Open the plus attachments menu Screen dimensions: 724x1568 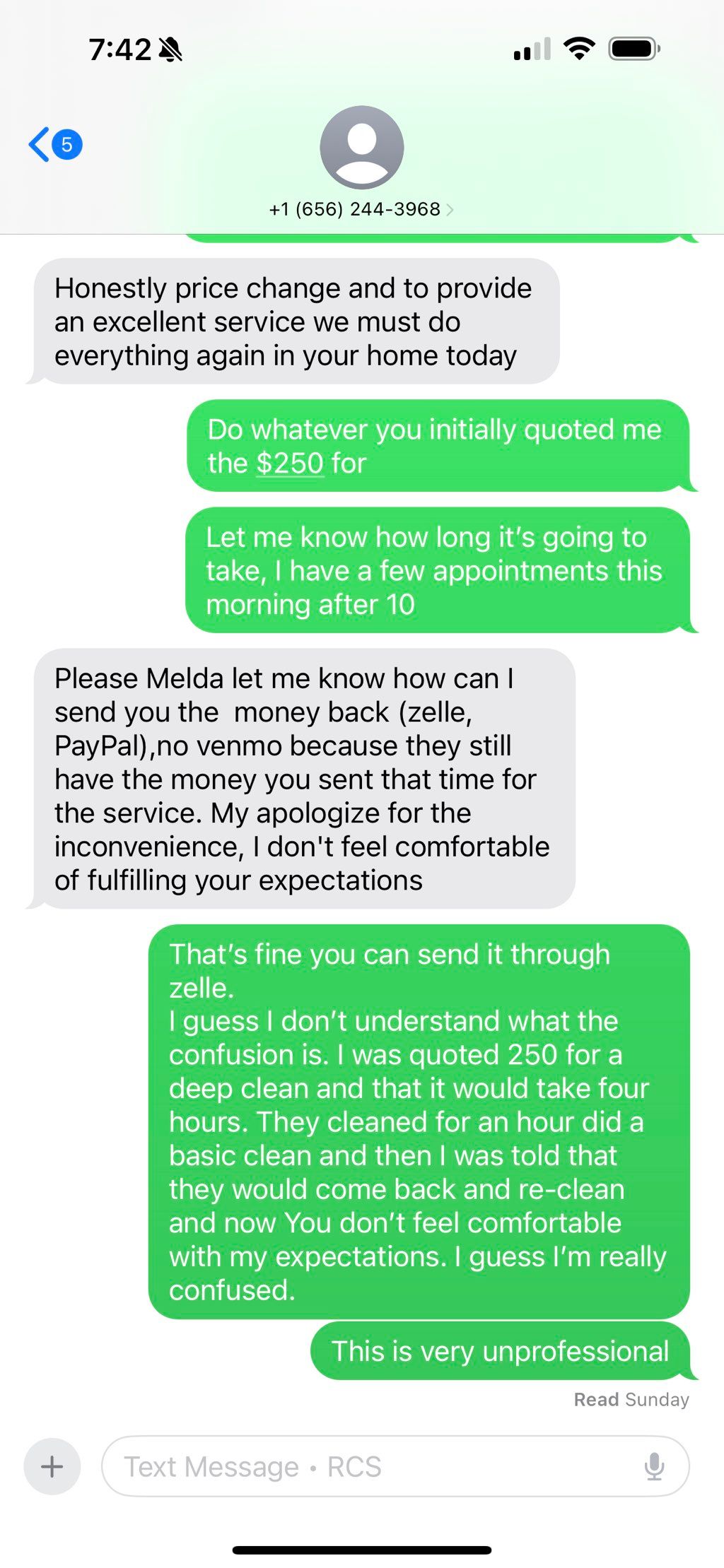pyautogui.click(x=52, y=1466)
